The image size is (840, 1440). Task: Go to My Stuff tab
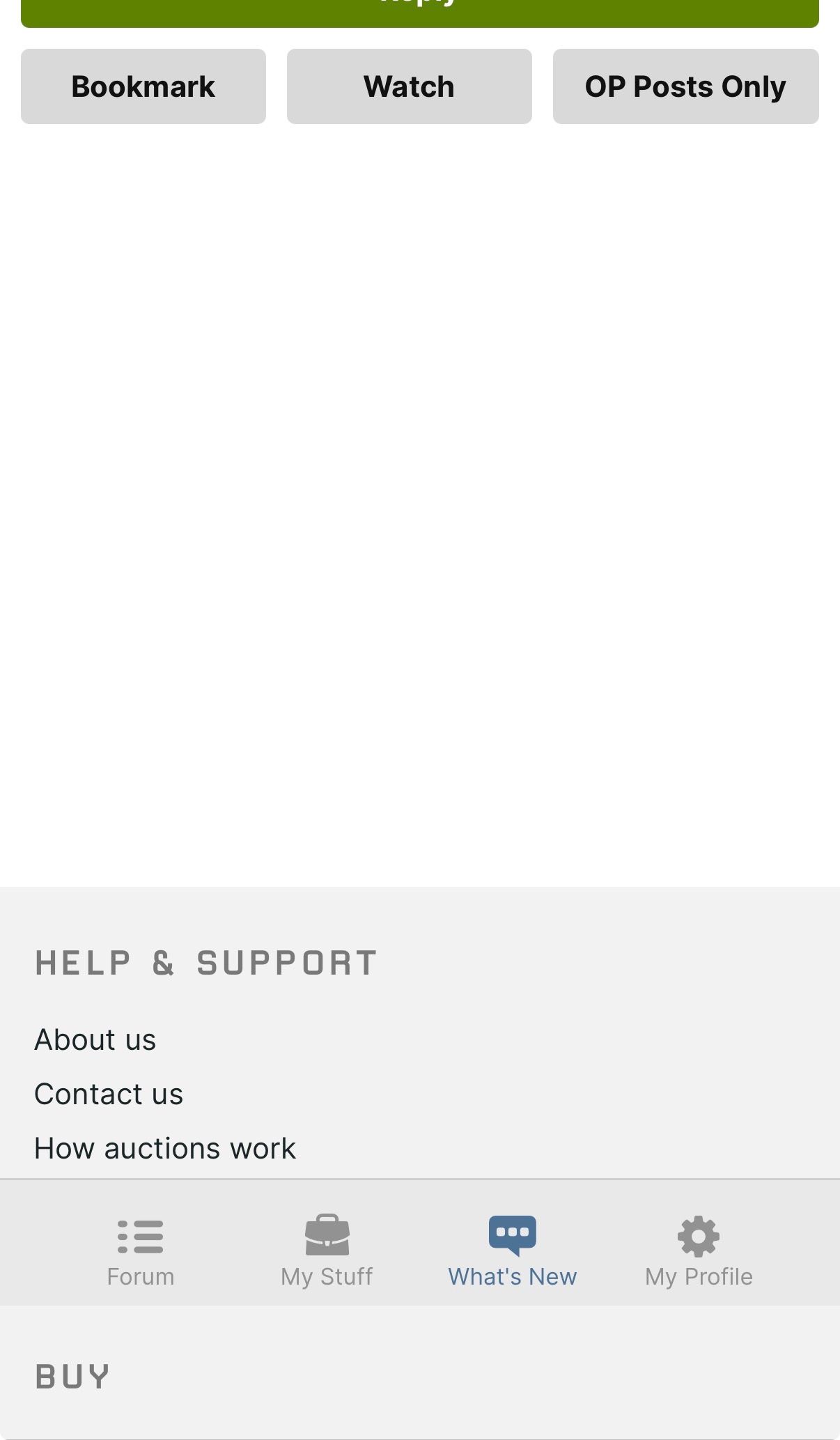pyautogui.click(x=327, y=1251)
